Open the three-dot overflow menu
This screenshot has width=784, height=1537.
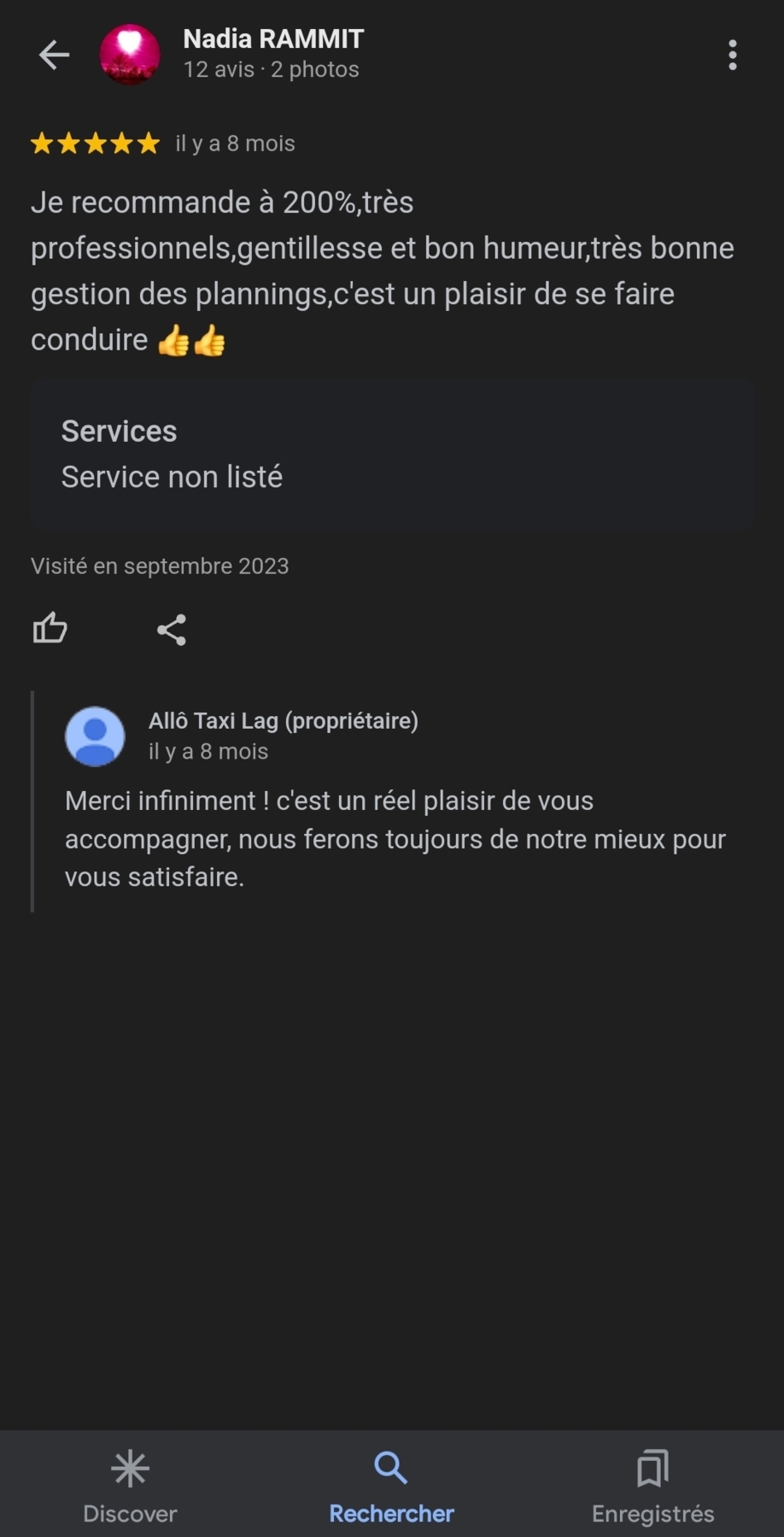click(732, 55)
